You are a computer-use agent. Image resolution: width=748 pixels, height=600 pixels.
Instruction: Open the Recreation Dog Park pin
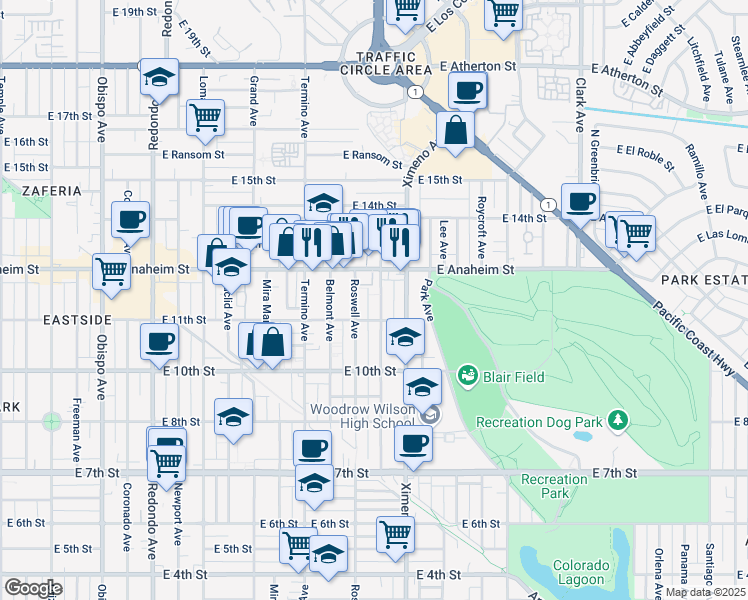619,421
